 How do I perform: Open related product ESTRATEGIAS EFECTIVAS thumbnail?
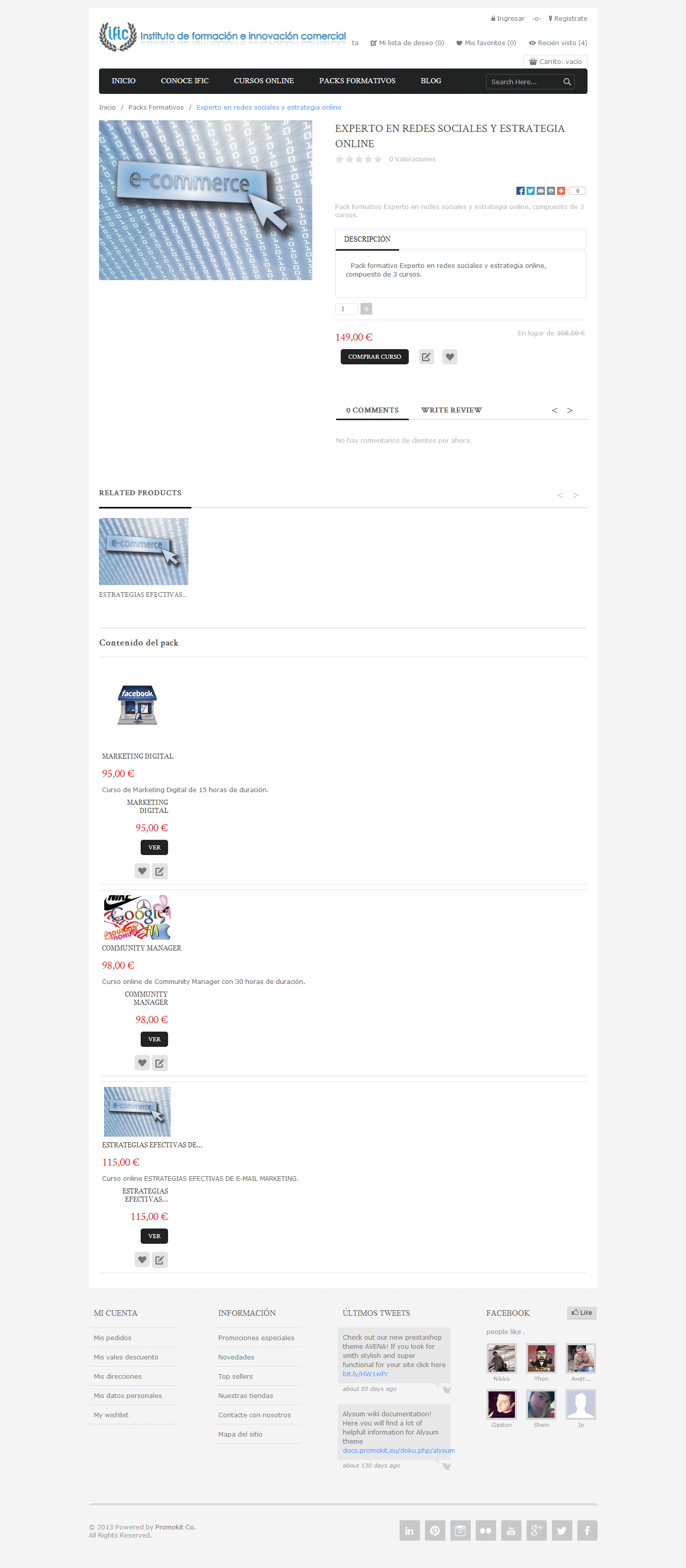click(x=143, y=552)
